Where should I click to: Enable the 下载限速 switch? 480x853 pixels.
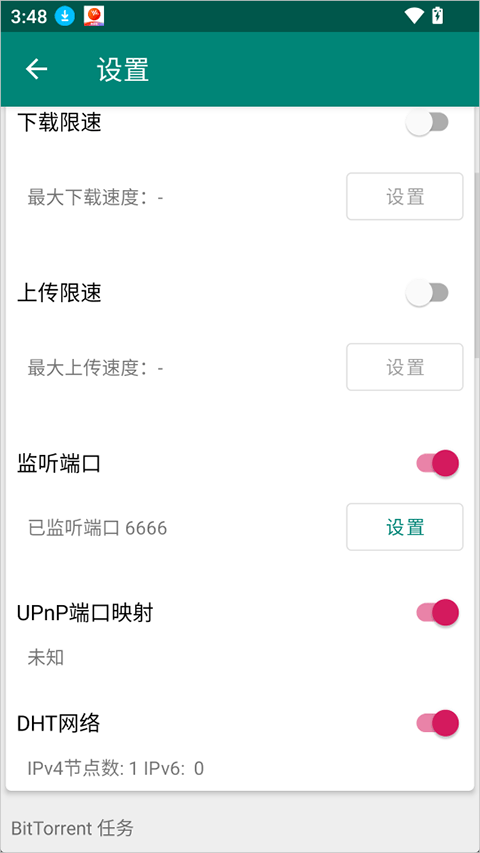point(427,123)
